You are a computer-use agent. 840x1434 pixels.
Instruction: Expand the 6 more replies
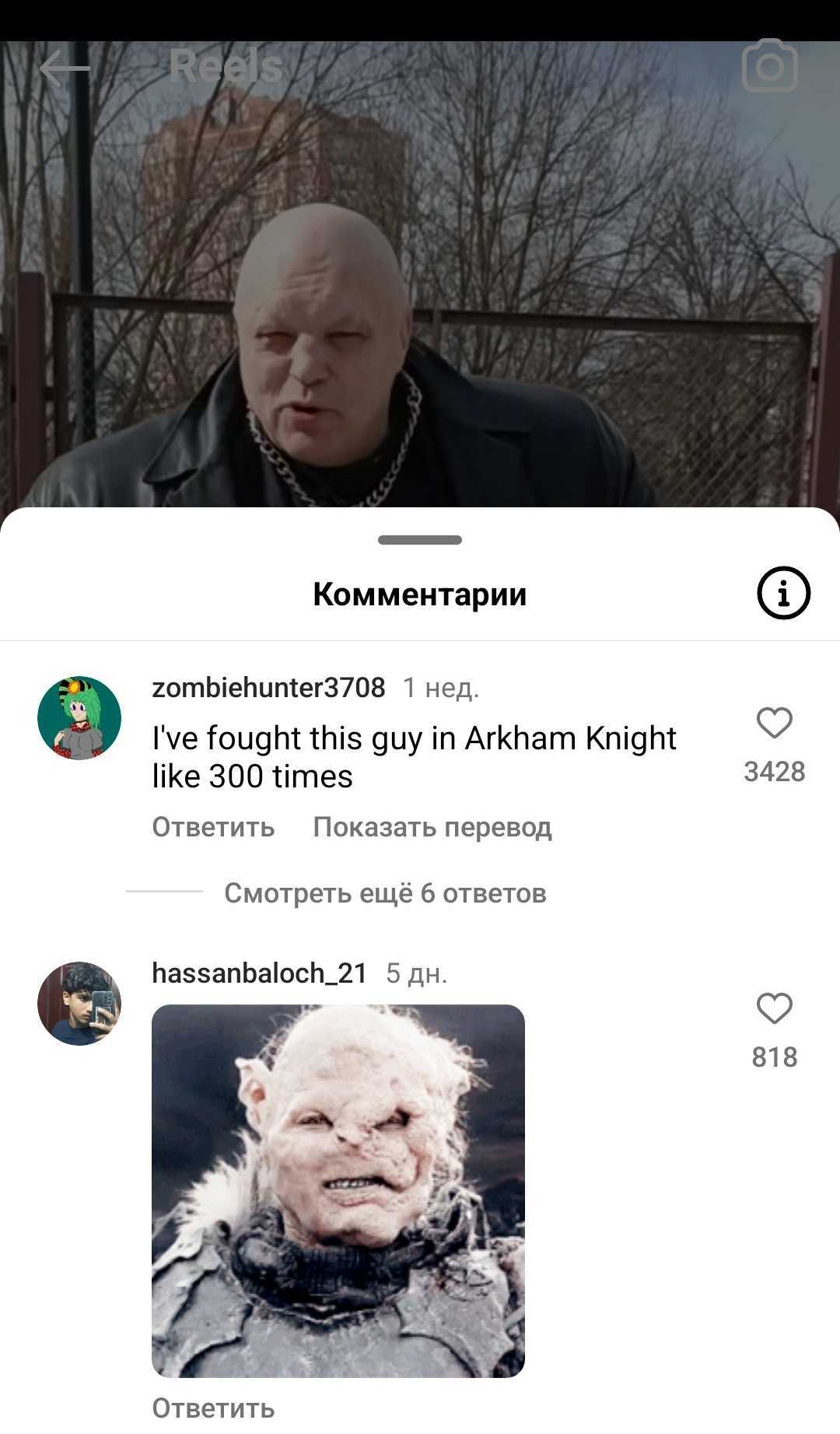point(385,892)
